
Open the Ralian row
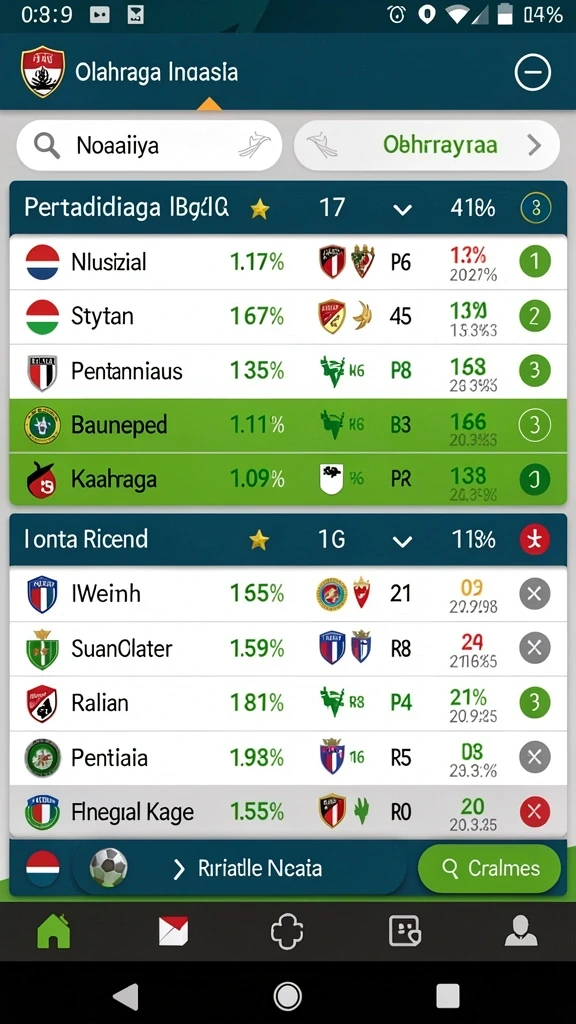[288, 703]
